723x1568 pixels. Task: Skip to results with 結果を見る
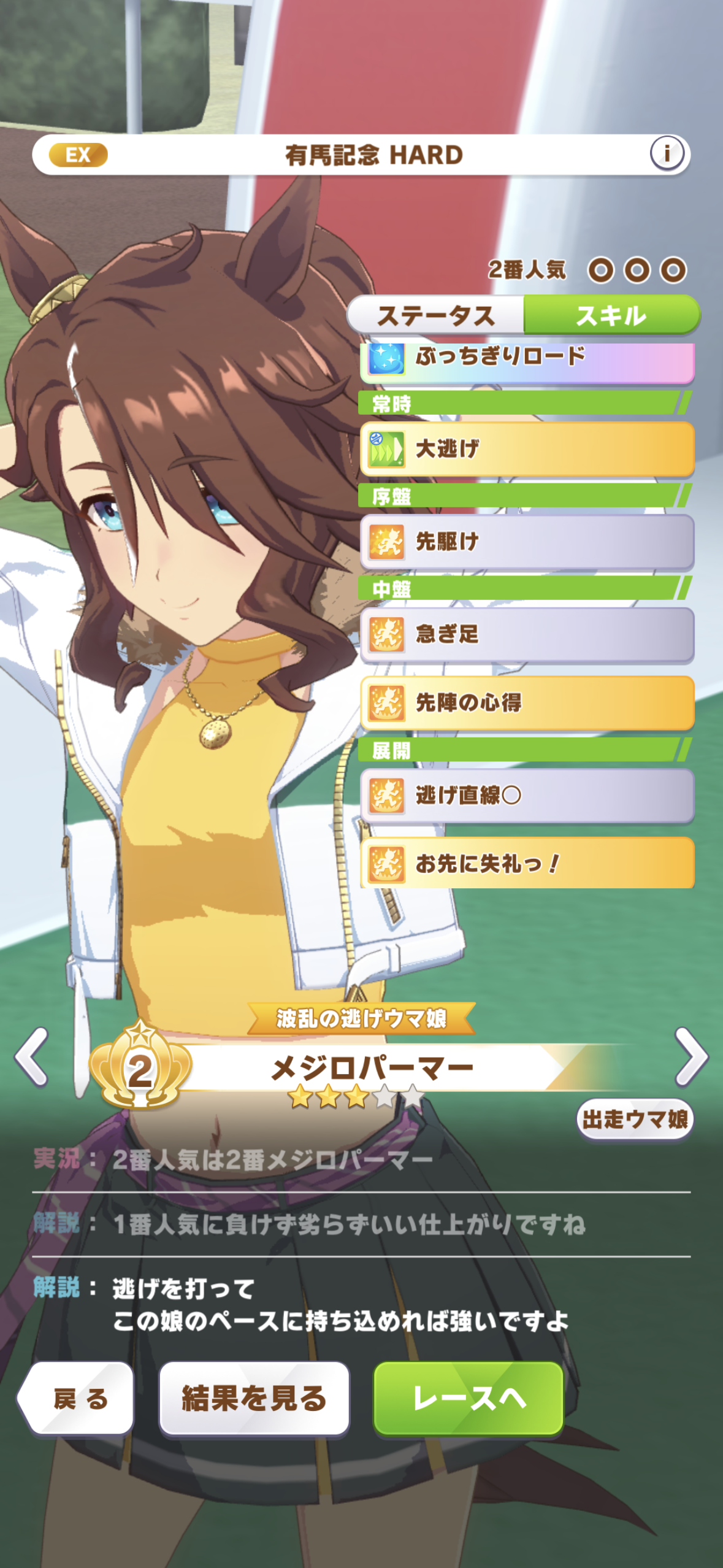tap(254, 1399)
